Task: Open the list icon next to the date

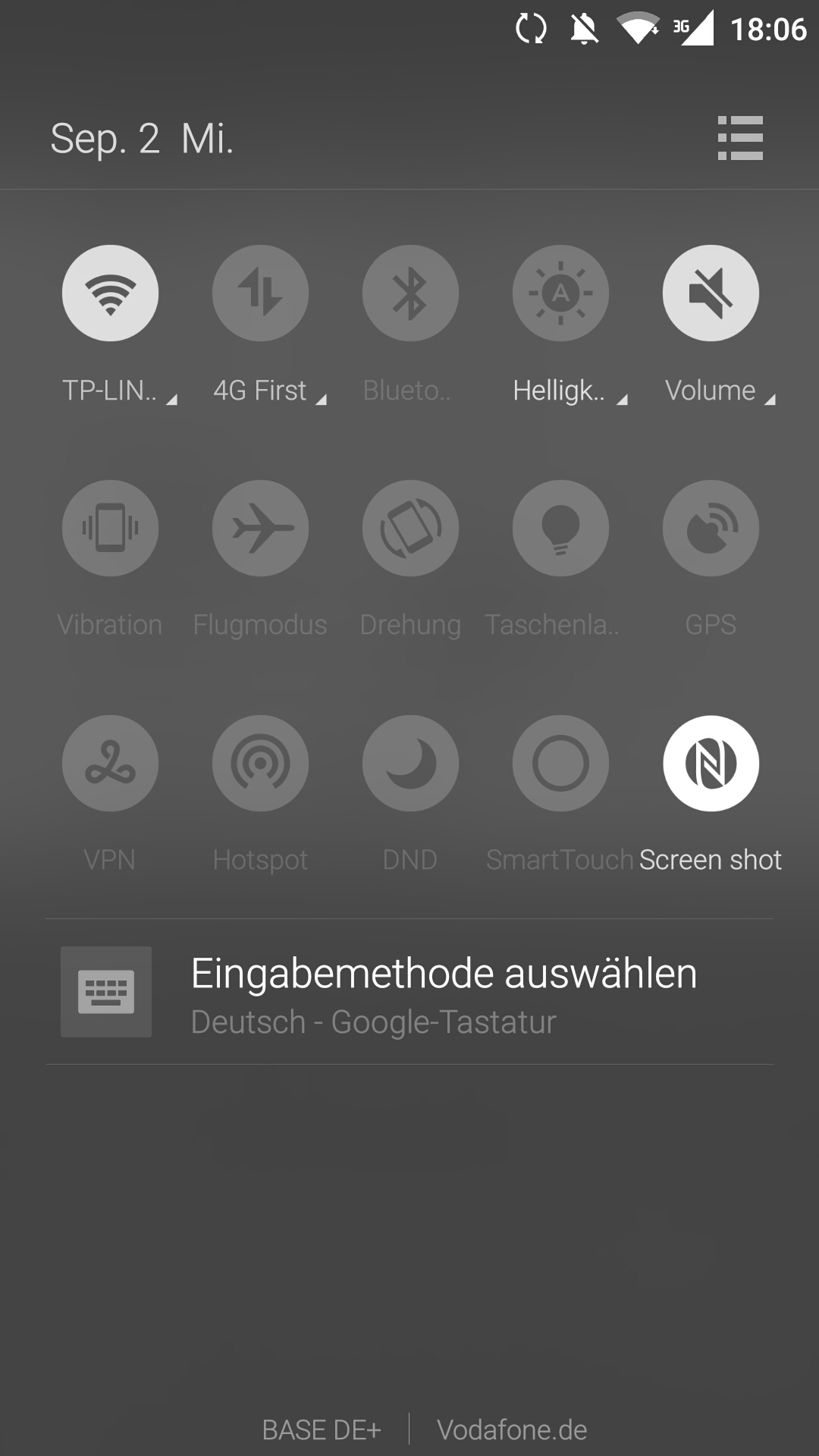Action: coord(740,138)
